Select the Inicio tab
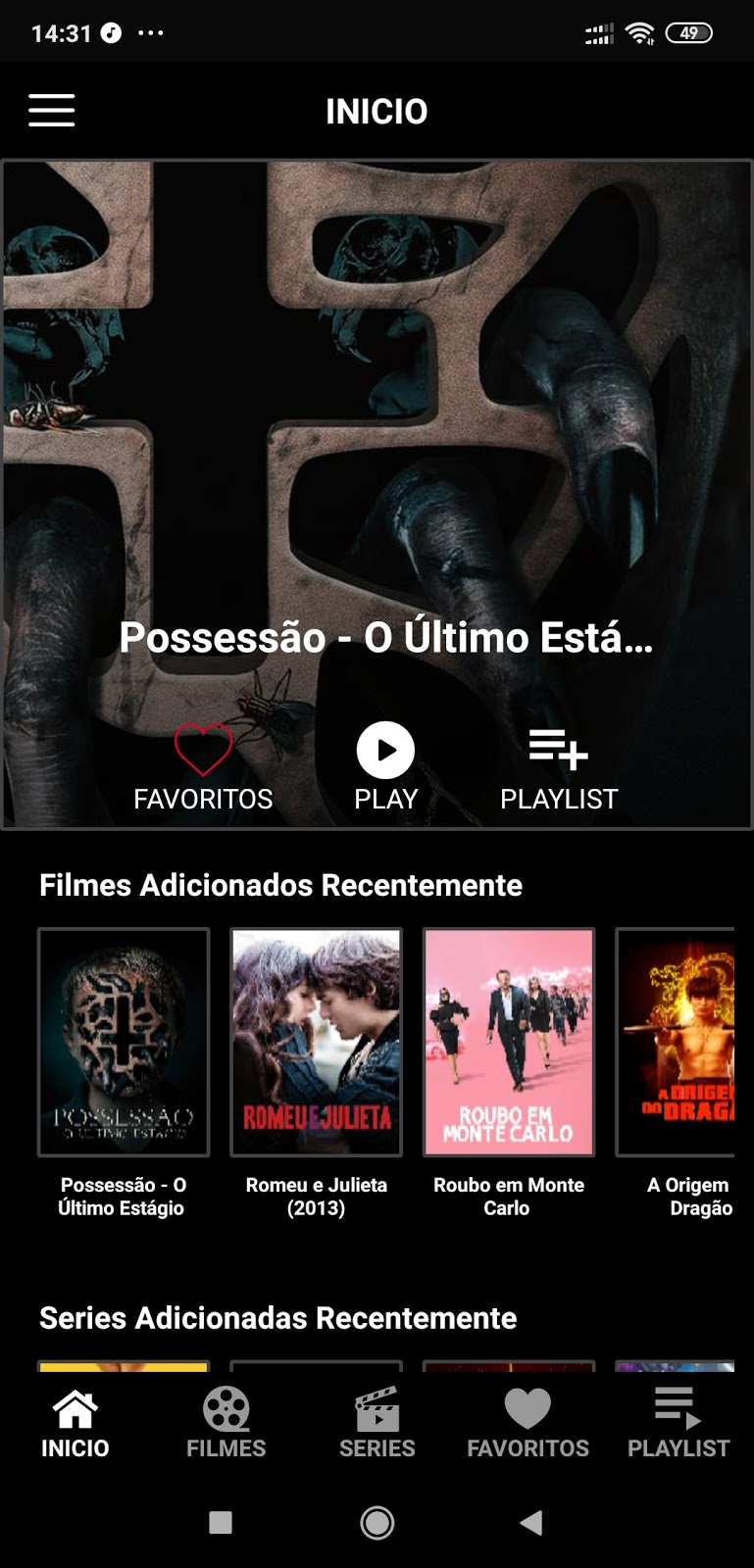 coord(75,1423)
